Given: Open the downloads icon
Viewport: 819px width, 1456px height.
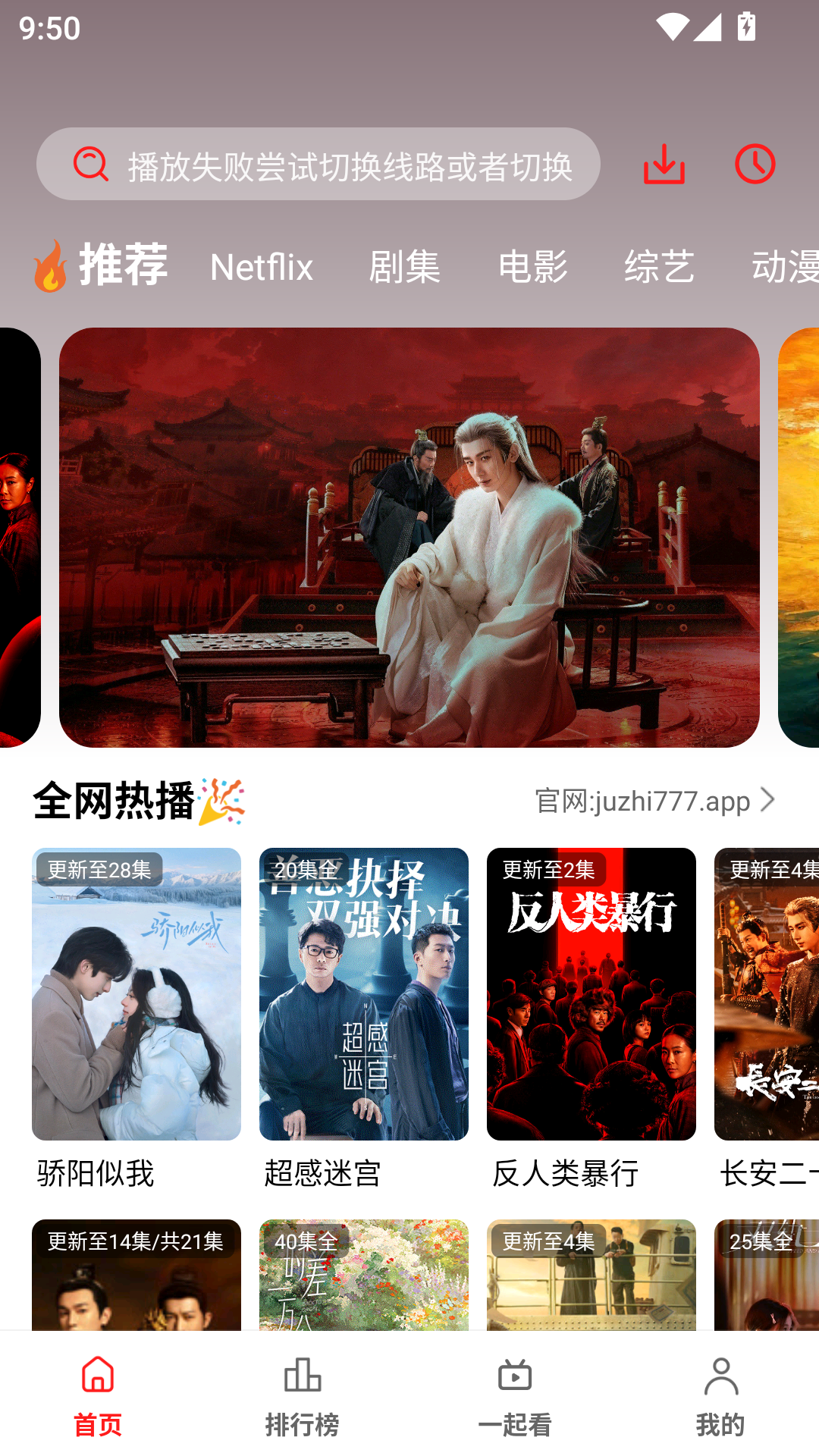Looking at the screenshot, I should (x=664, y=164).
